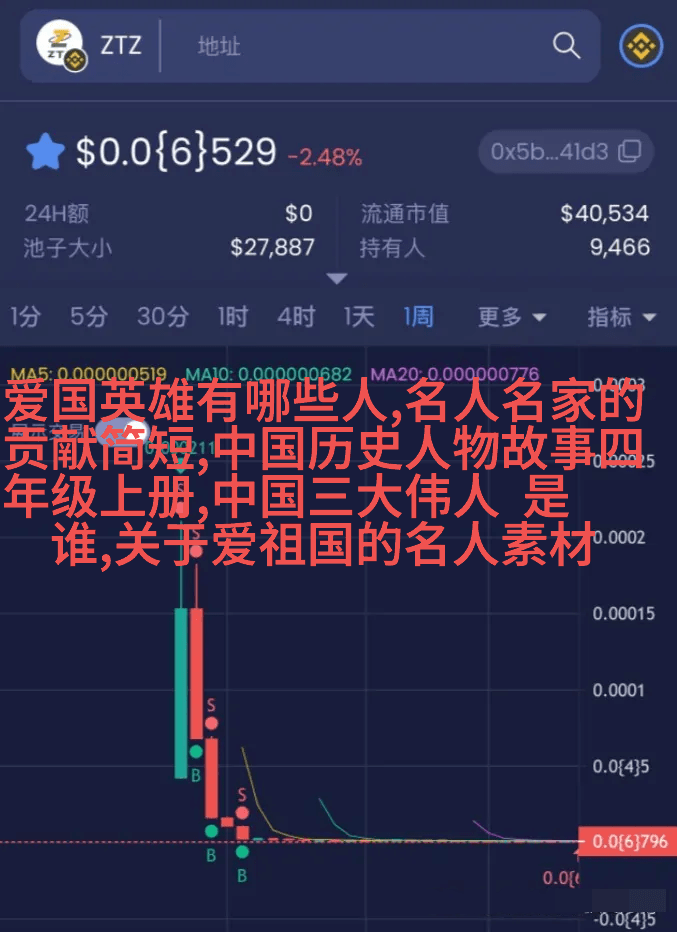
Task: Open the Binance chain selector icon
Action: tap(641, 46)
